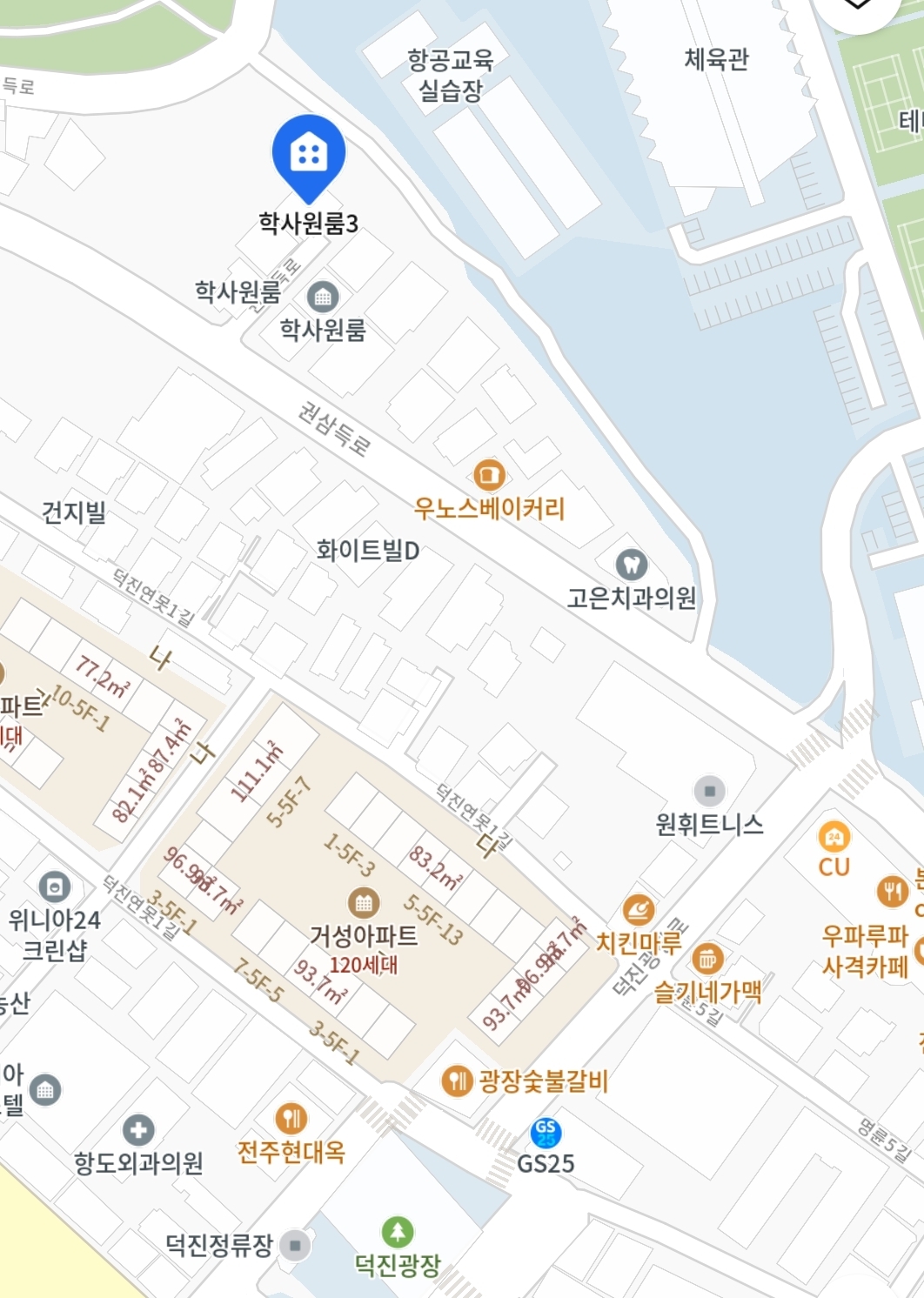Select the gray 학사원룸 building marker
Screen dimensions: 924x1298
(323, 297)
